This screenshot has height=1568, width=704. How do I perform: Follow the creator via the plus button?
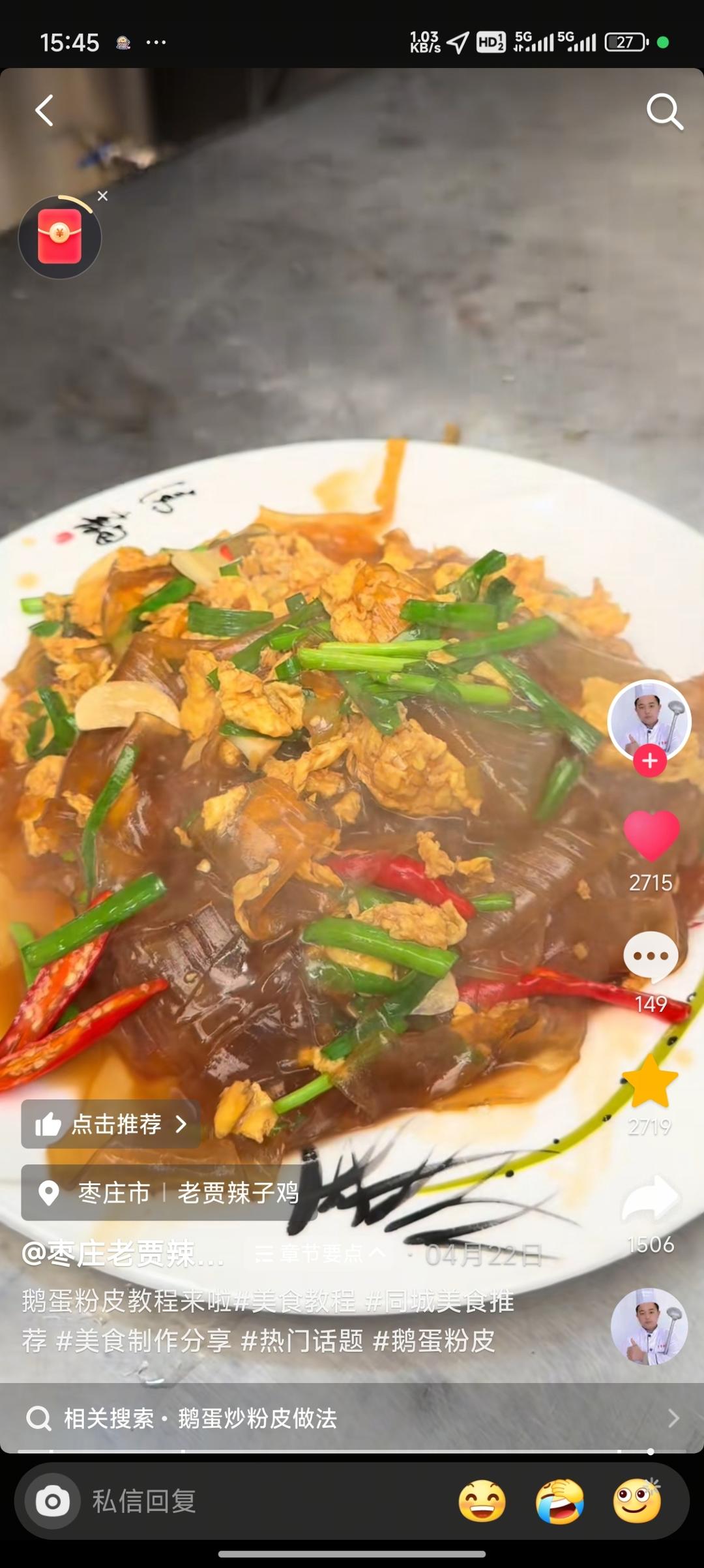pyautogui.click(x=651, y=760)
